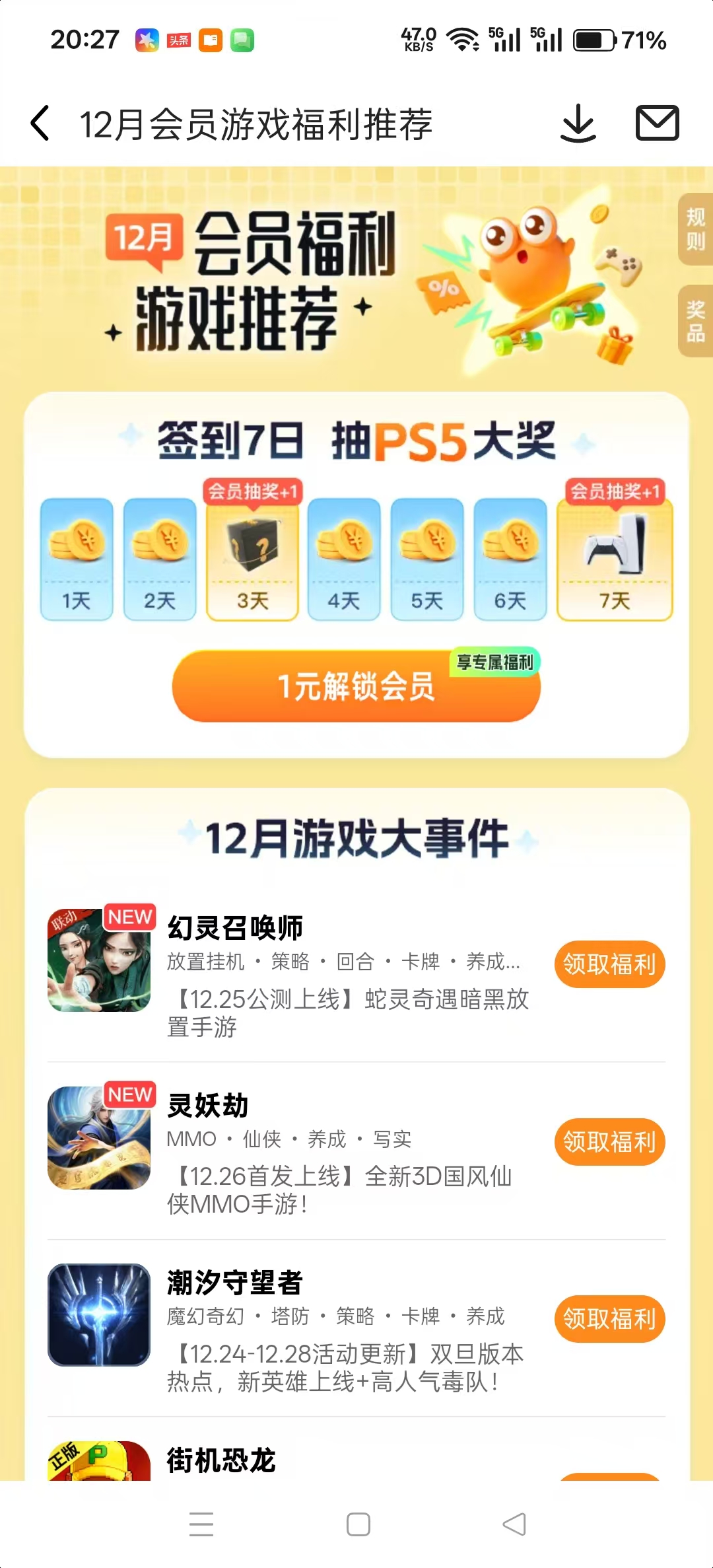Claim 领取福利 for 潮汐守望者

tap(609, 1318)
